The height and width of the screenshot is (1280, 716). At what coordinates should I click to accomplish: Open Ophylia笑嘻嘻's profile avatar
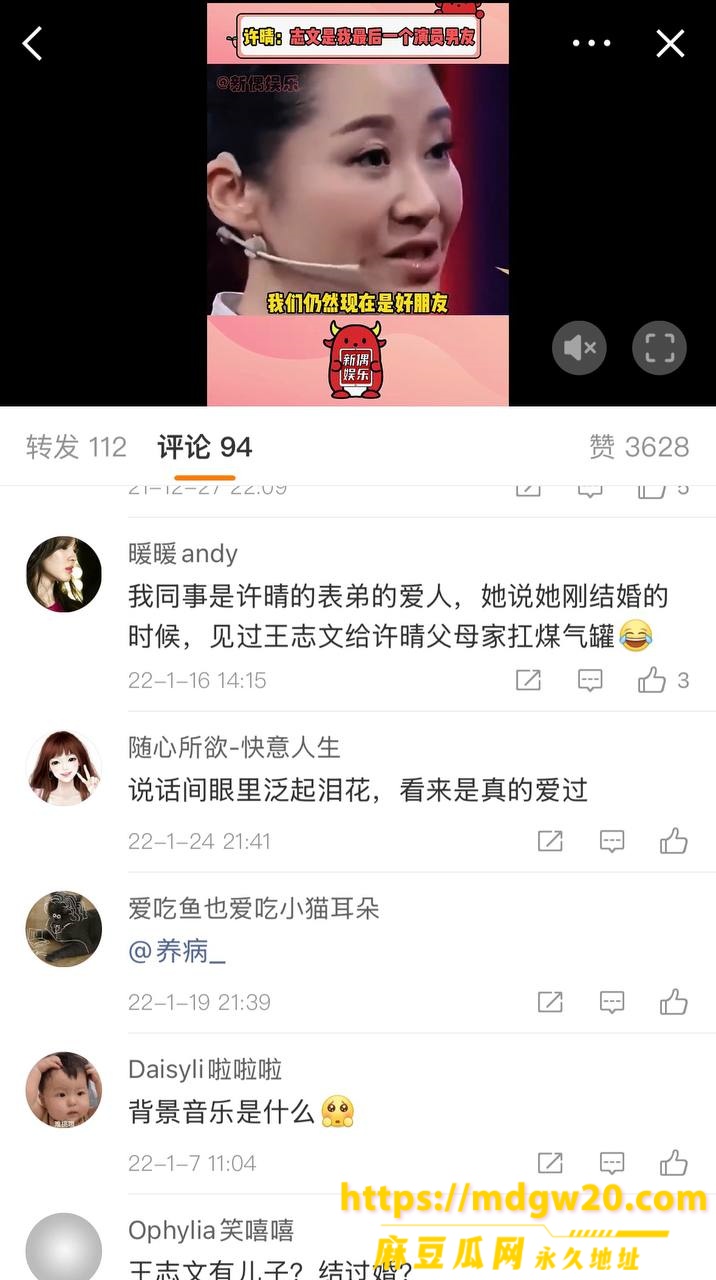point(64,1247)
